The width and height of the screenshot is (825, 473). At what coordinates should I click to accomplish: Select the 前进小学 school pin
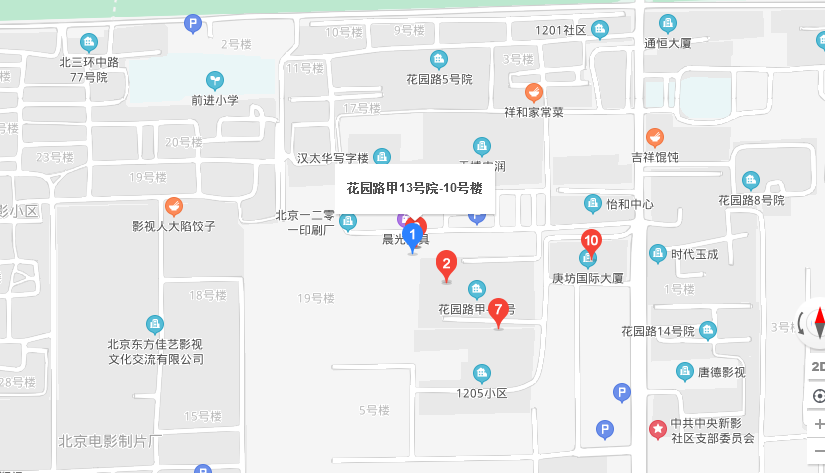click(x=214, y=80)
